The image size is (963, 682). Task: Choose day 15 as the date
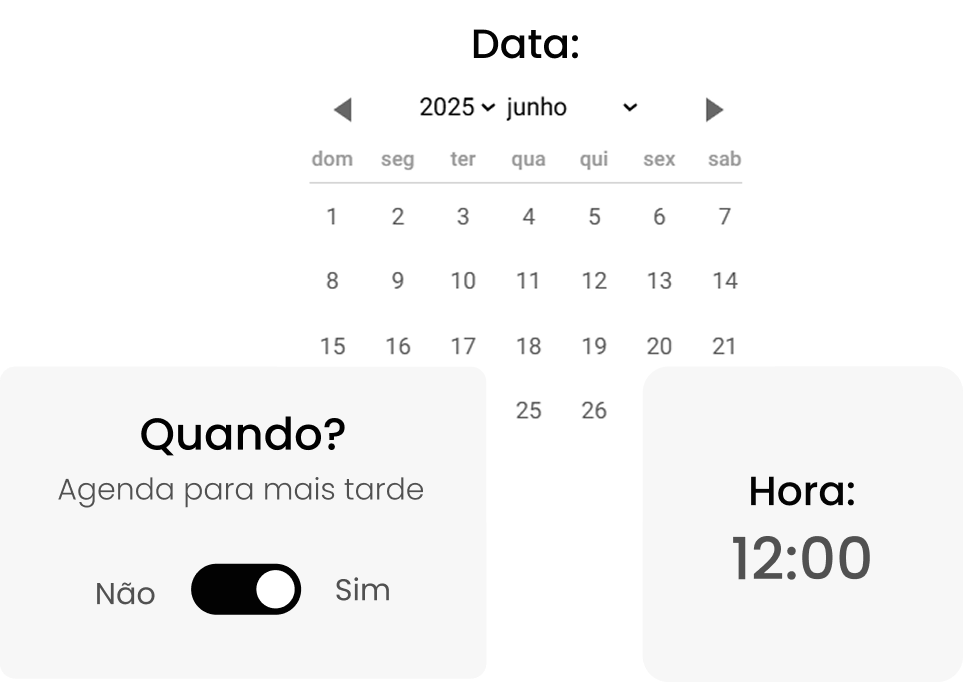[332, 346]
